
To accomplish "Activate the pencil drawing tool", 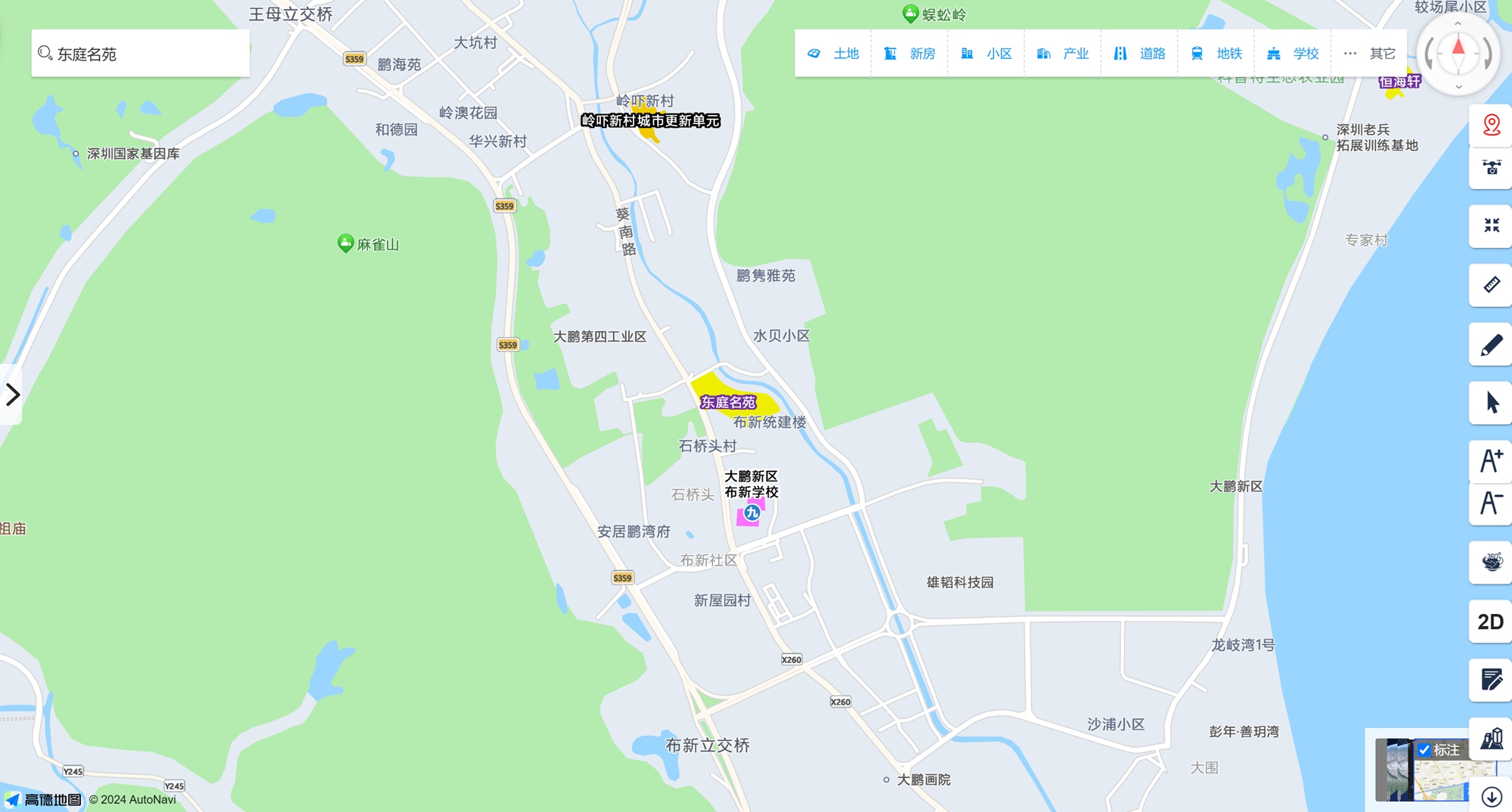I will pos(1491,345).
